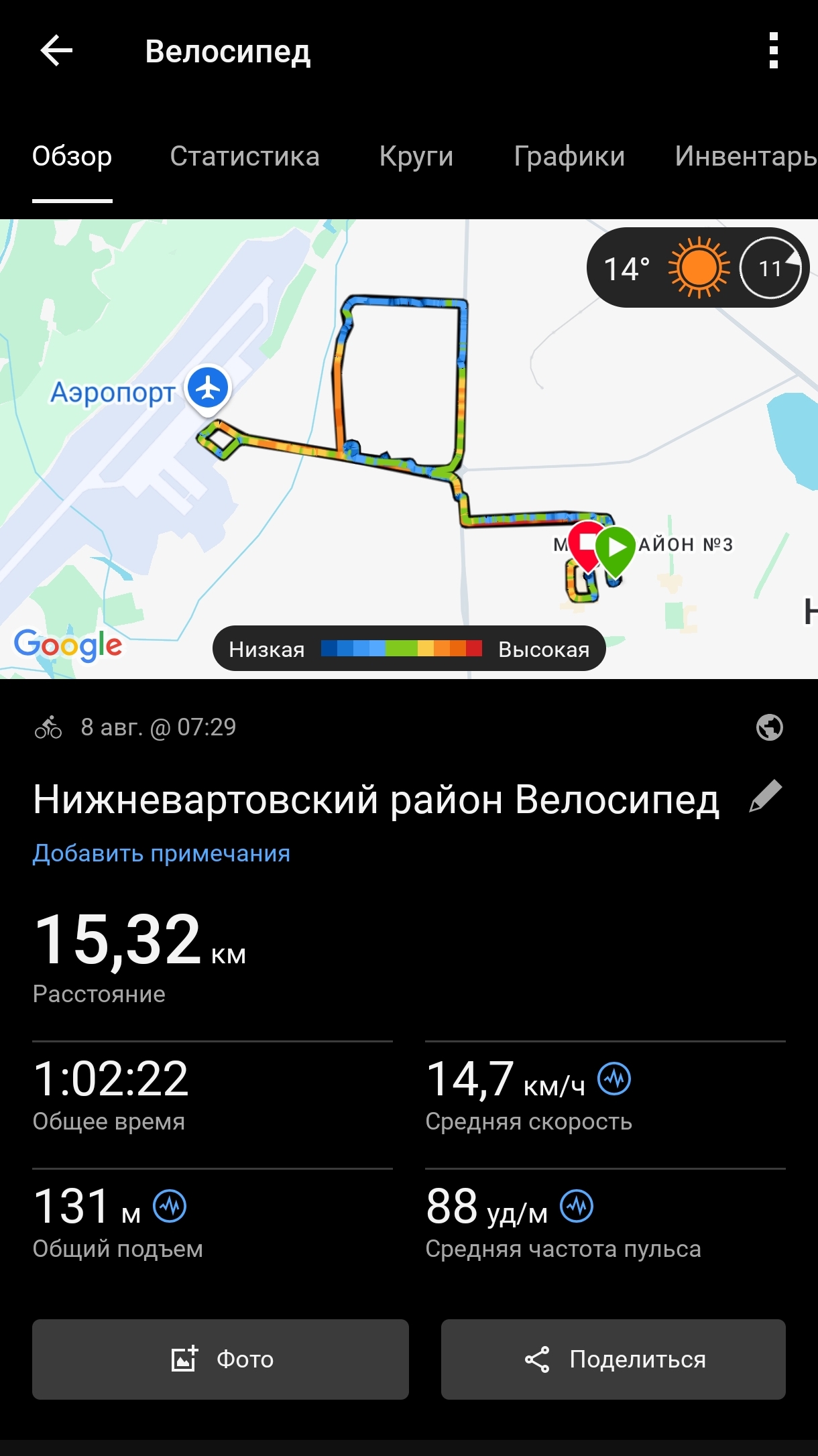Open the three-dot overflow menu

pyautogui.click(x=773, y=51)
